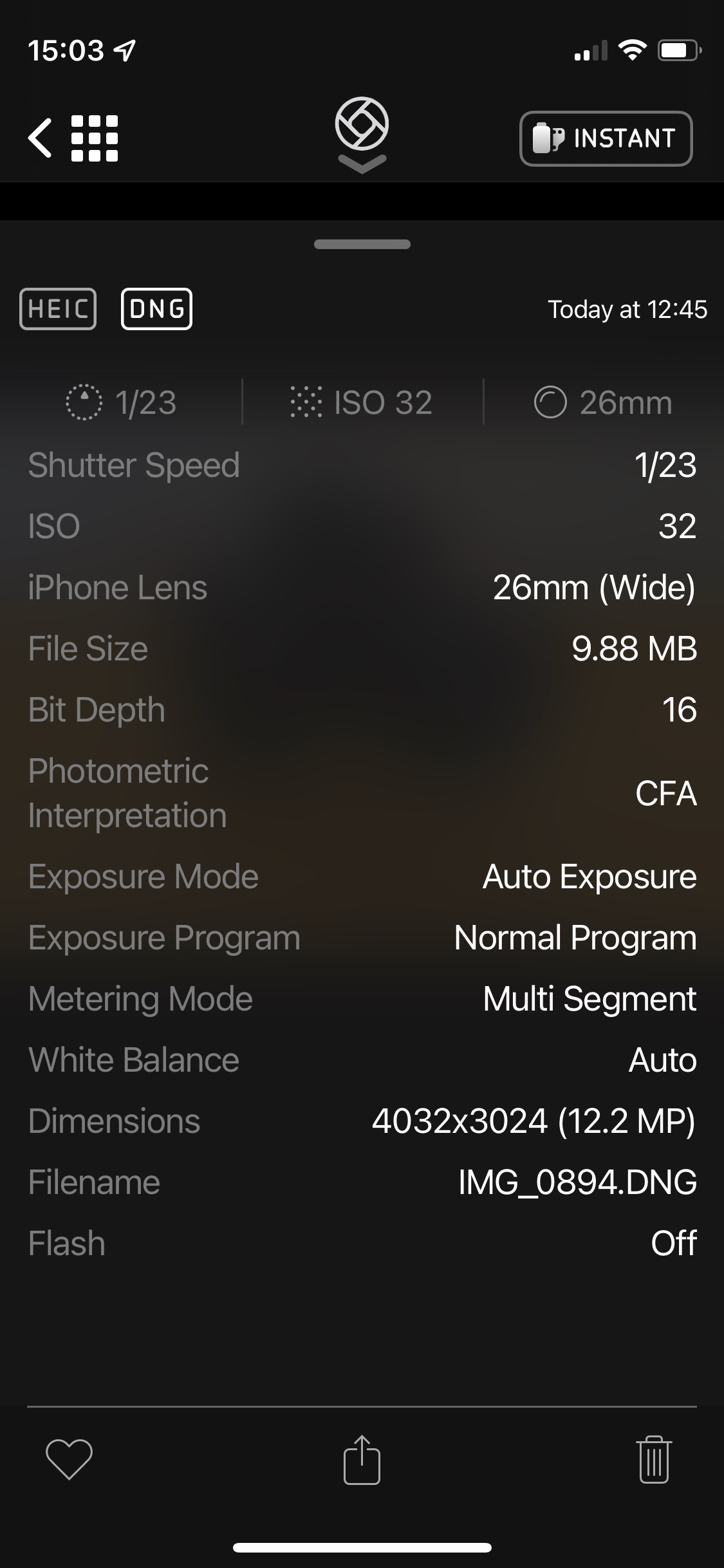Tap the shutter logo at top center

pos(362,135)
